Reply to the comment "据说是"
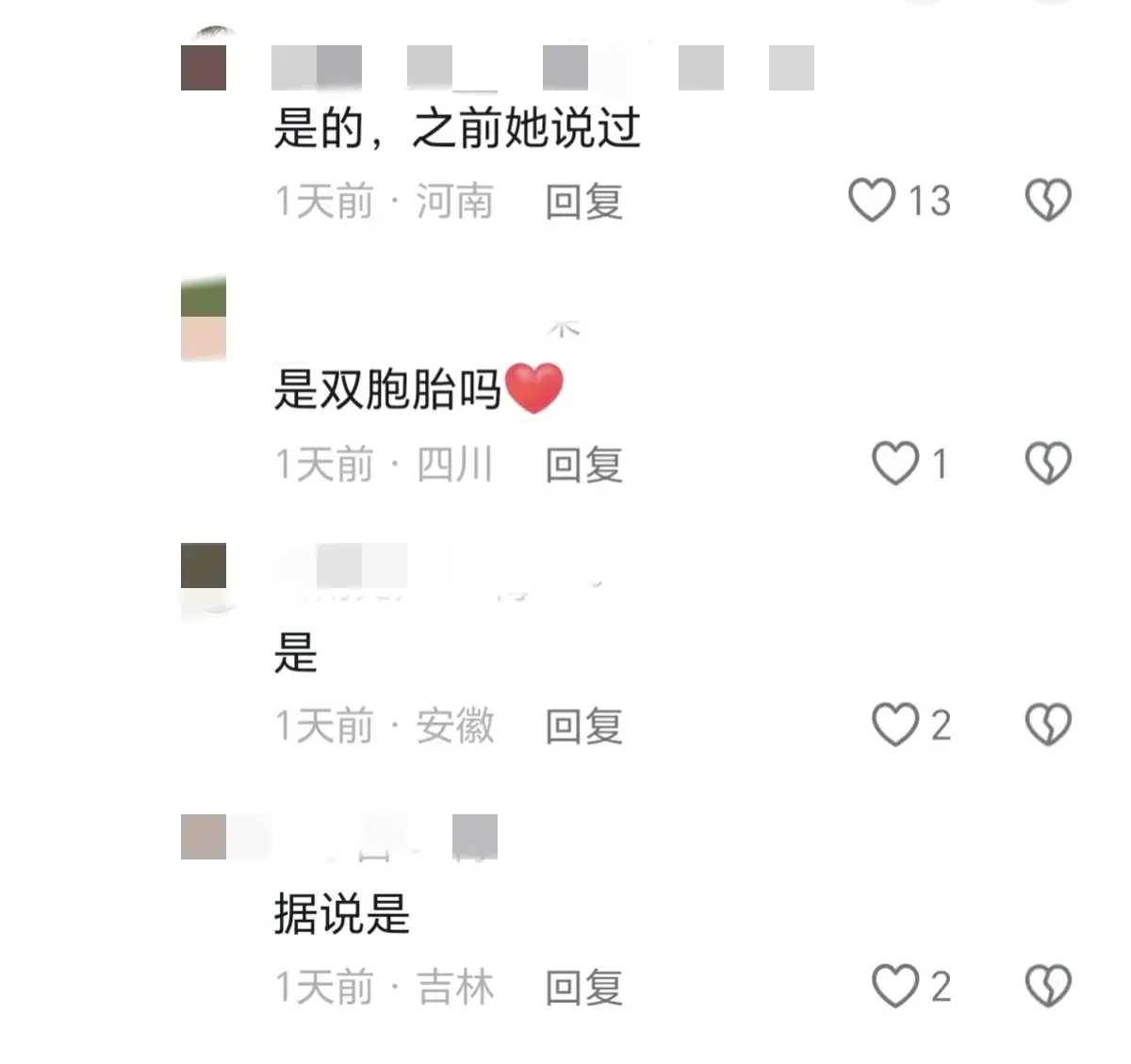The image size is (1131, 1064). [583, 988]
